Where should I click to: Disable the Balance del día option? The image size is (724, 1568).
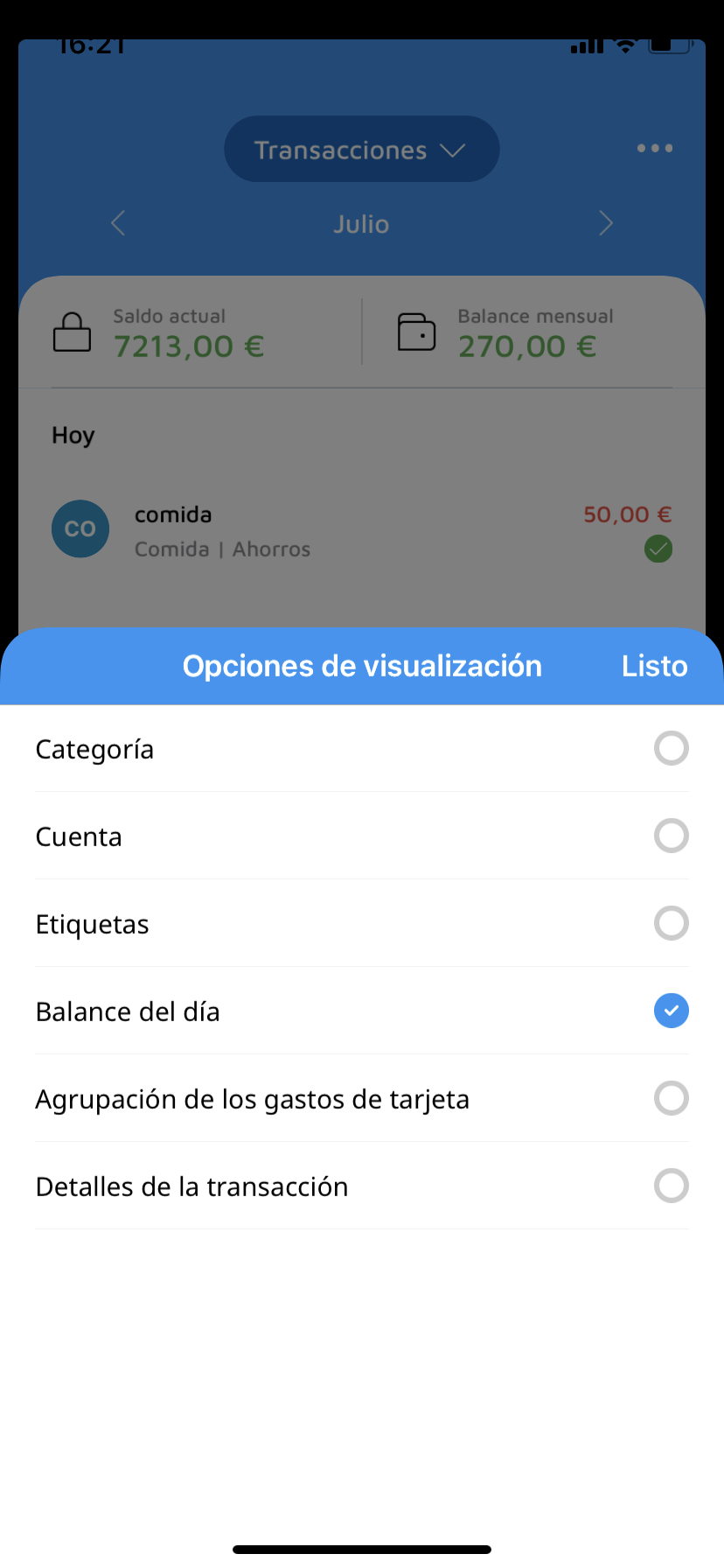pos(671,1011)
